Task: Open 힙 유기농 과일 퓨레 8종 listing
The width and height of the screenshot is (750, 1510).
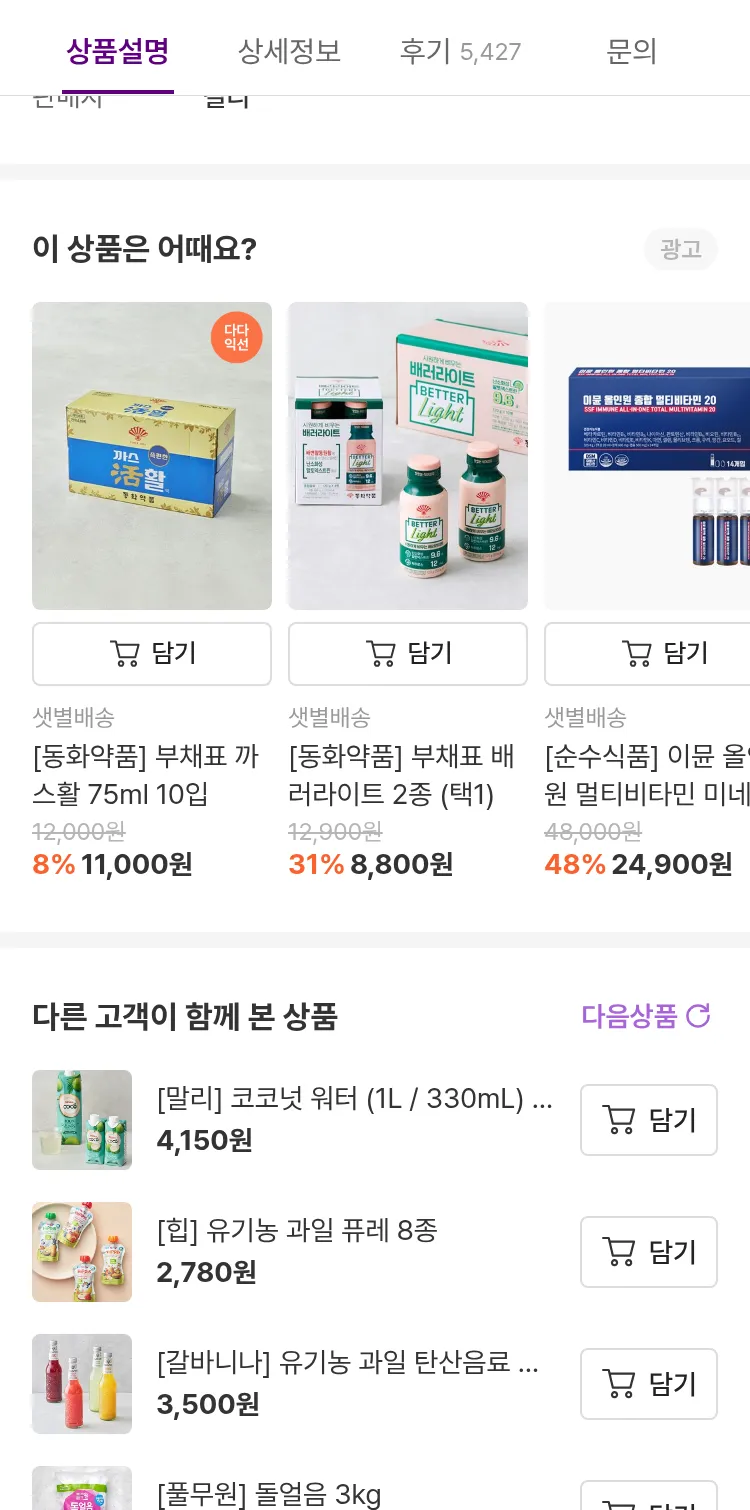Action: coord(297,1231)
